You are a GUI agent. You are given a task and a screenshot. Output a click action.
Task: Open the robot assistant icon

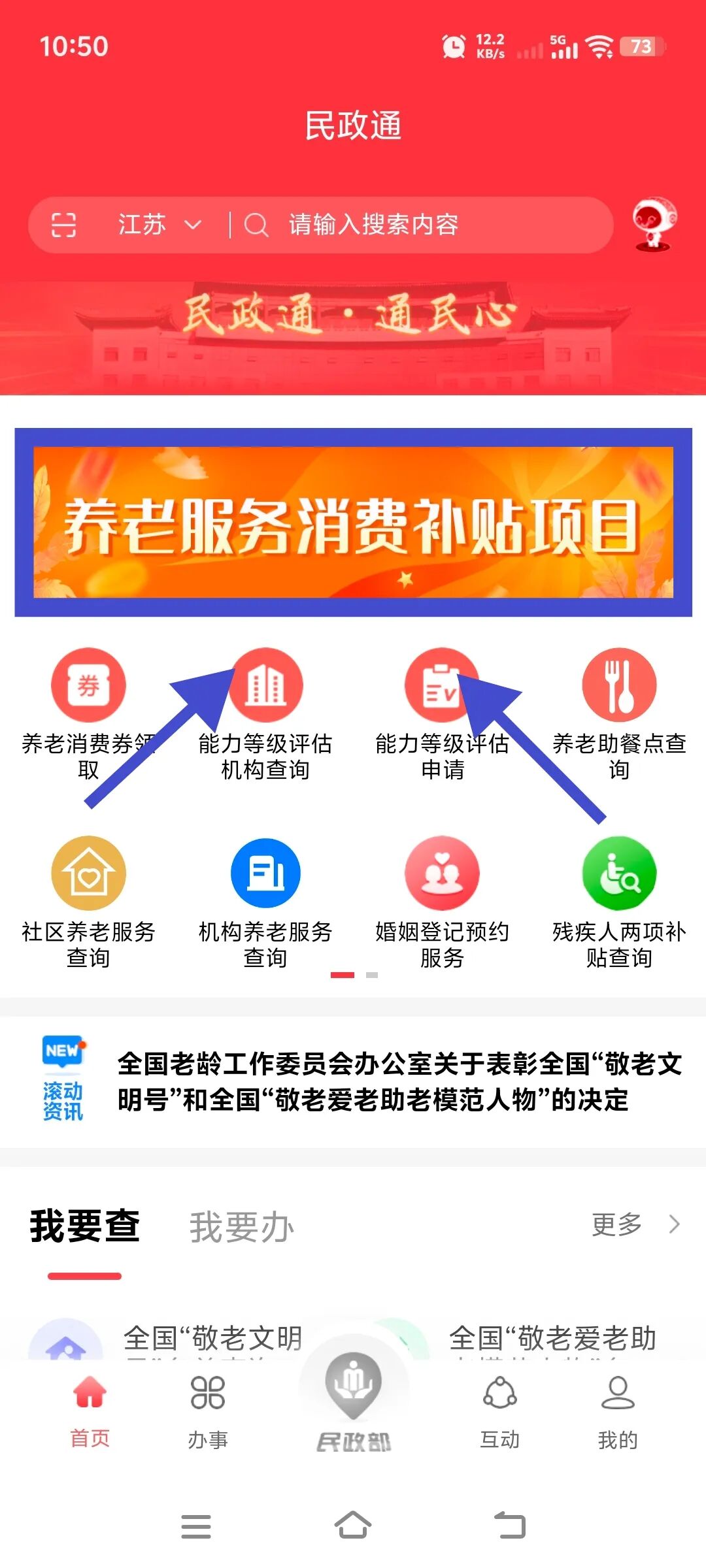coord(654,225)
